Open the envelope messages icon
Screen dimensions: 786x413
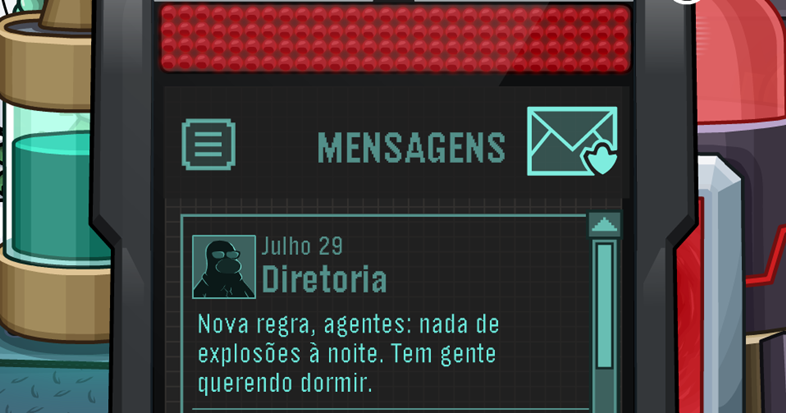point(572,142)
